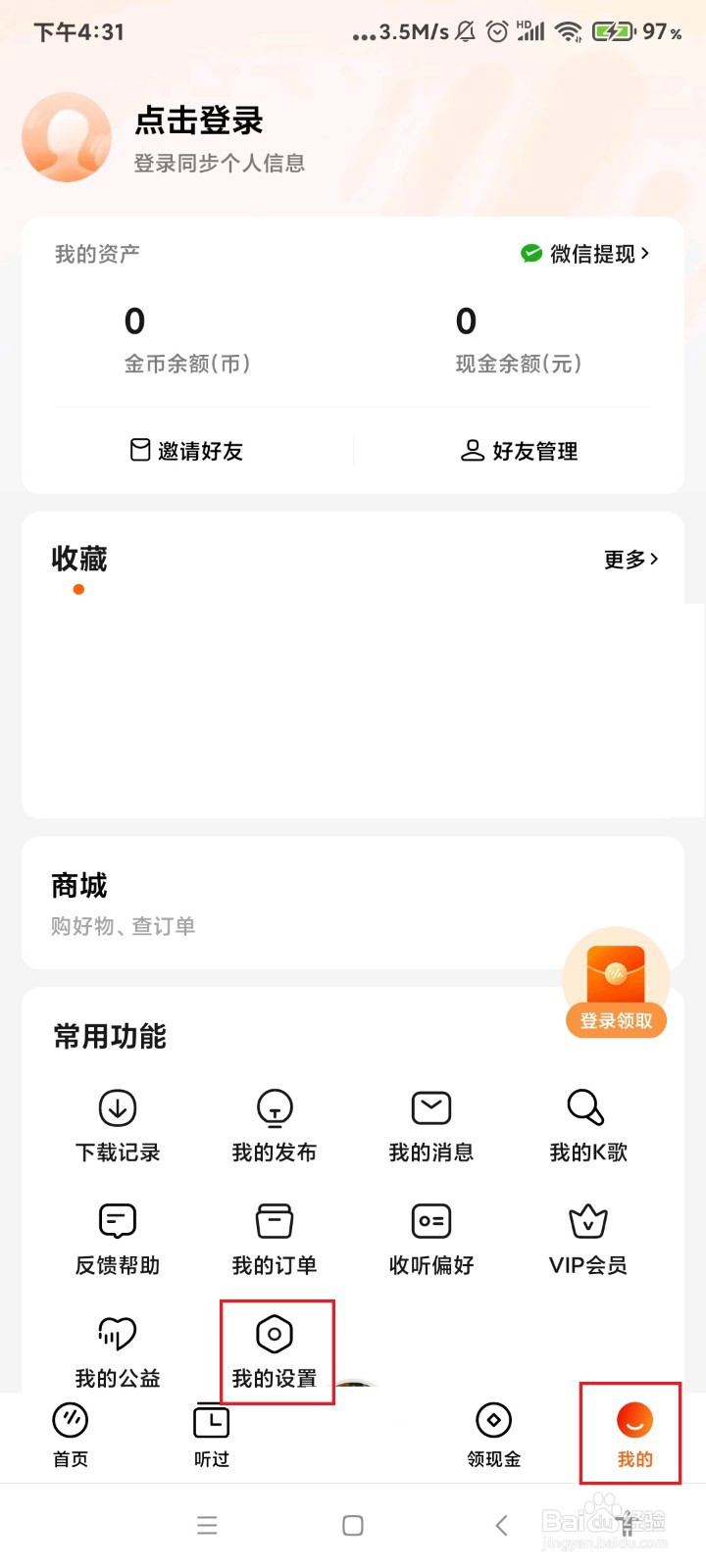Open 邀请好友 to invite friends
Image resolution: width=706 pixels, height=1568 pixels.
187,451
